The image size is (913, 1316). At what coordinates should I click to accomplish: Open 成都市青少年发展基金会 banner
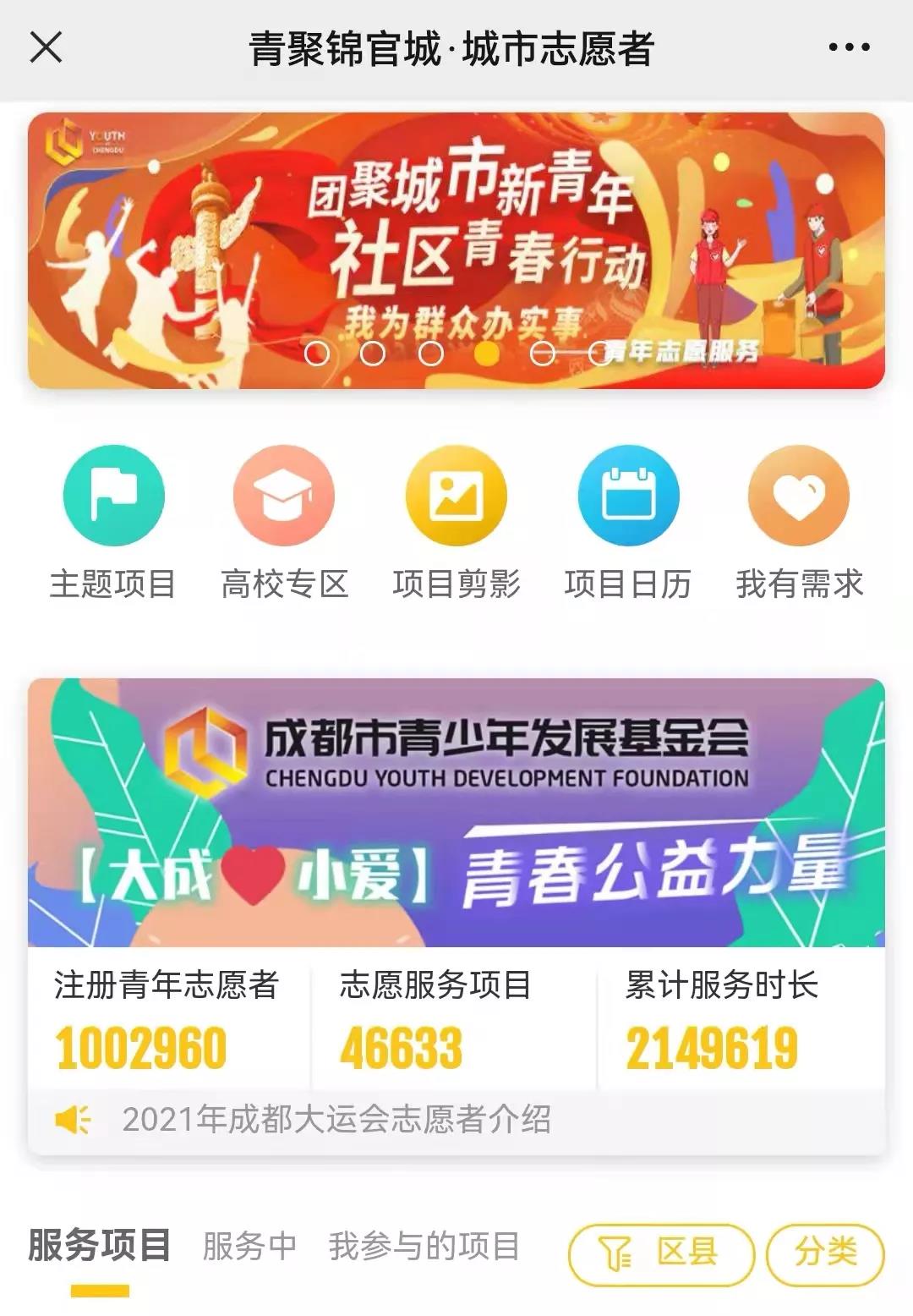point(456,812)
